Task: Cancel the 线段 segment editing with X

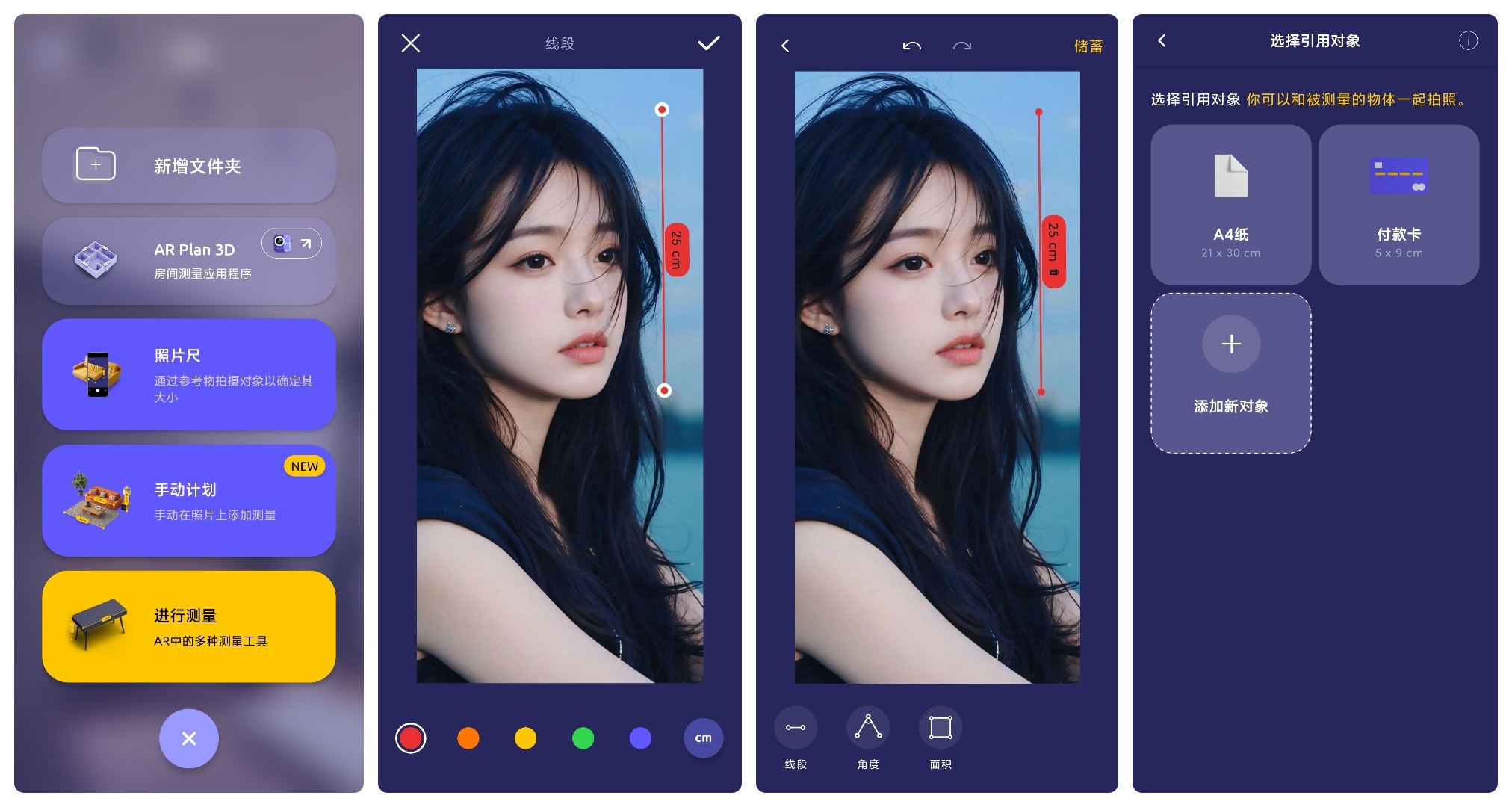Action: [411, 43]
